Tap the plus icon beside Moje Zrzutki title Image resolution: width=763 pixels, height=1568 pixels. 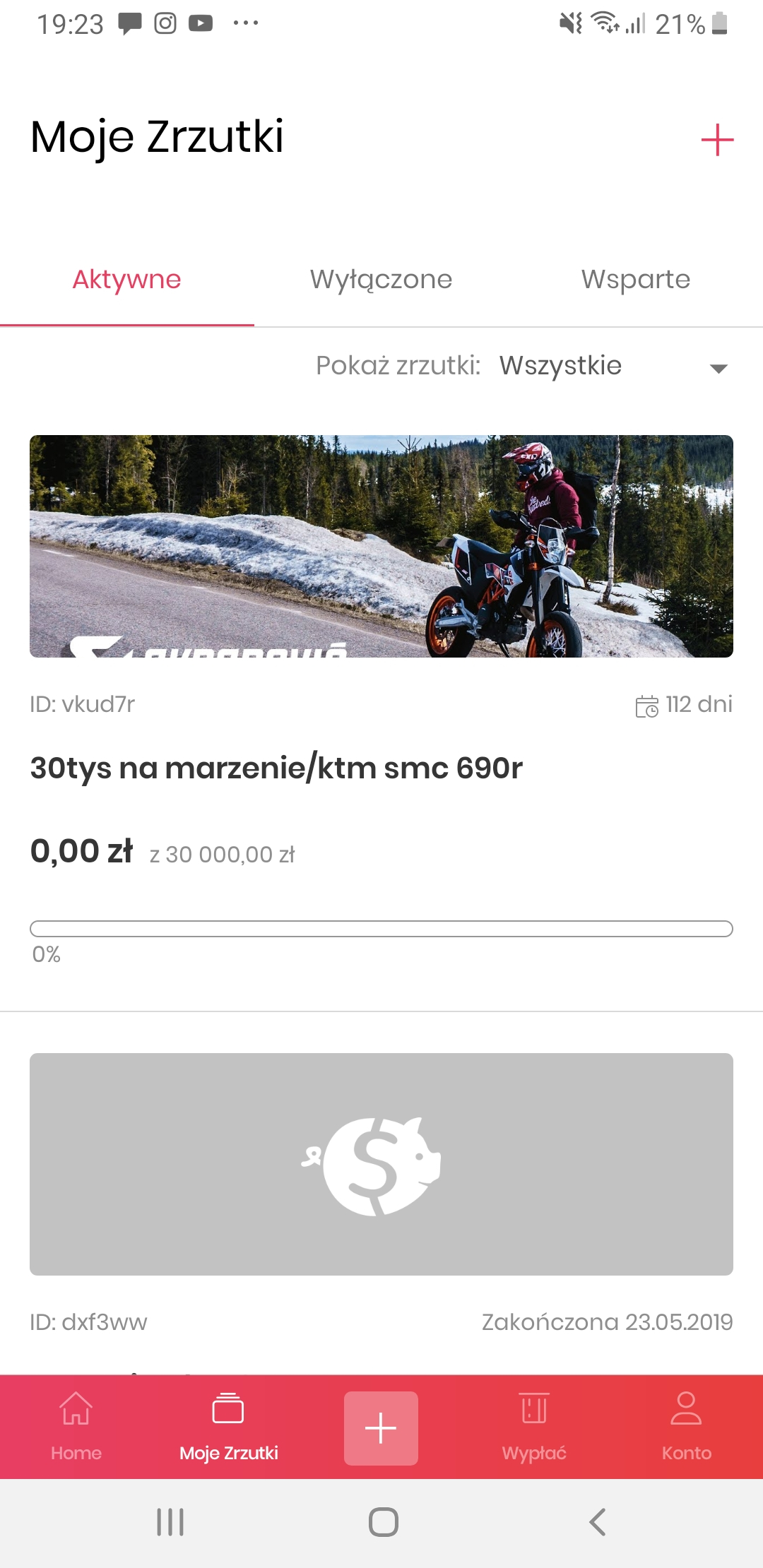point(717,140)
